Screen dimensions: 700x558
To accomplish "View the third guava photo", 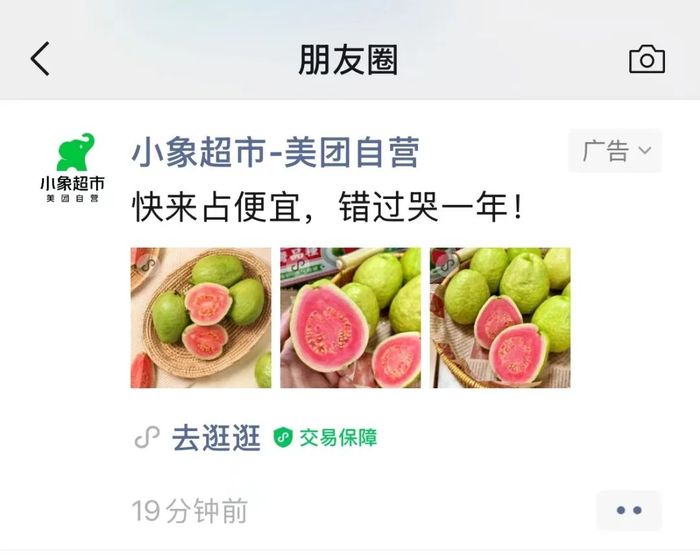I will [x=500, y=318].
